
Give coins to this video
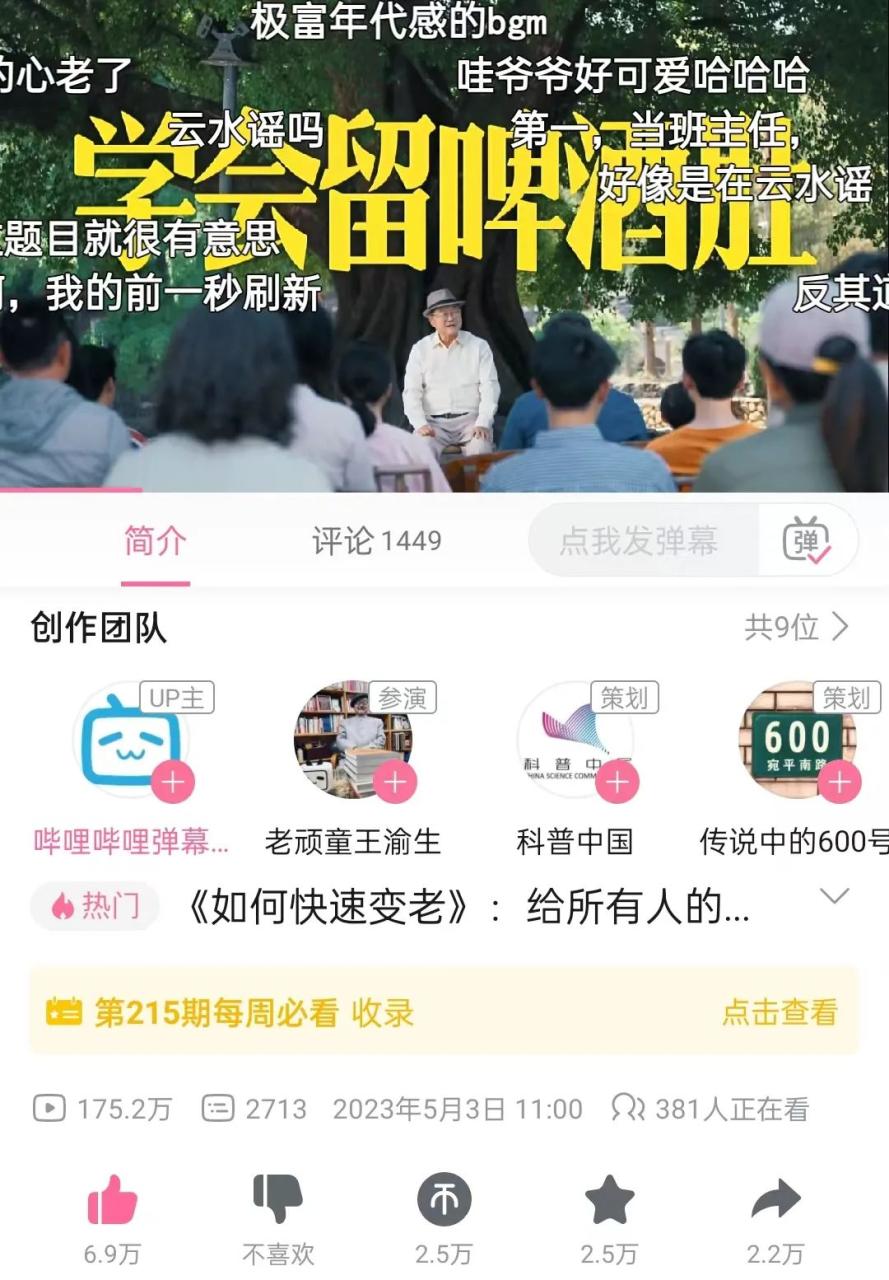click(443, 1201)
